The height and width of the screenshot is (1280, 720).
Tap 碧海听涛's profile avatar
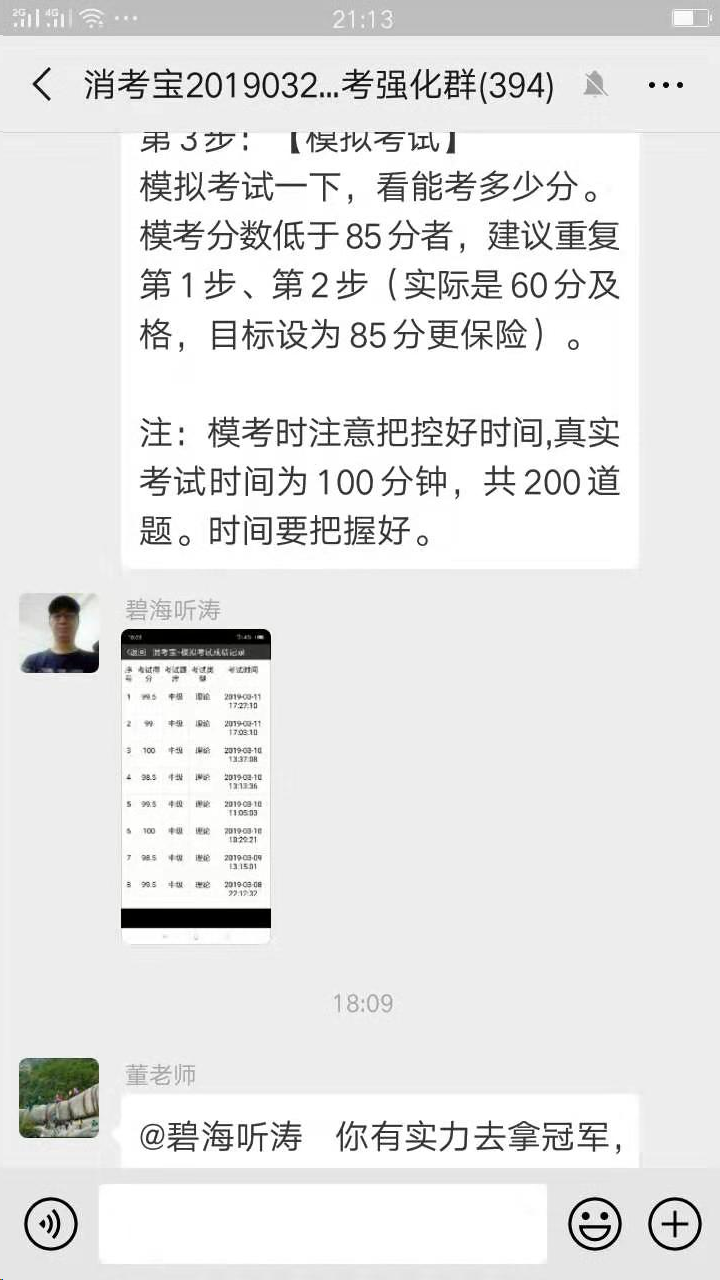59,633
